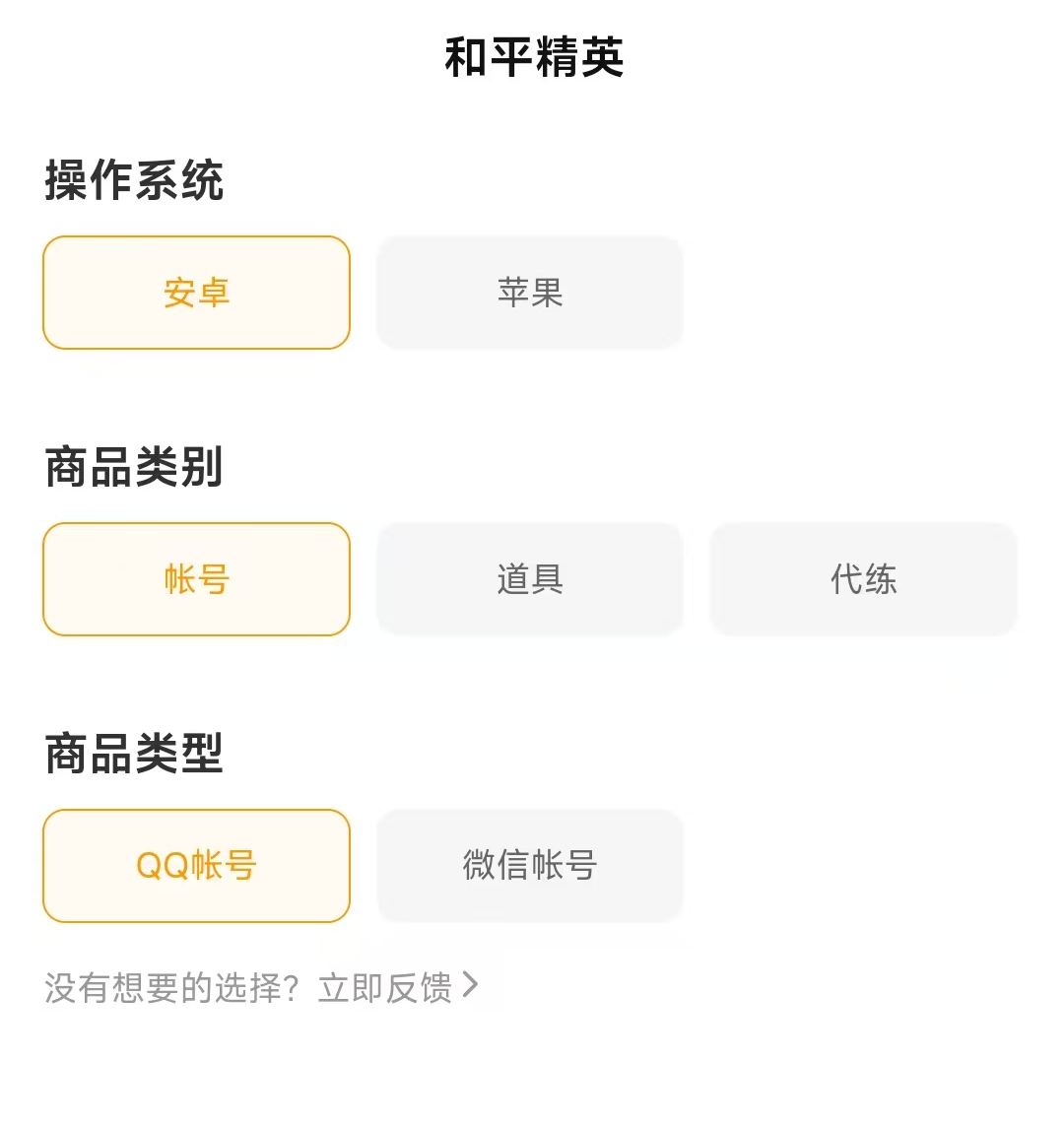This screenshot has height=1126, width=1064.
Task: Select the 安卓 operating system chip
Action: pyautogui.click(x=196, y=293)
